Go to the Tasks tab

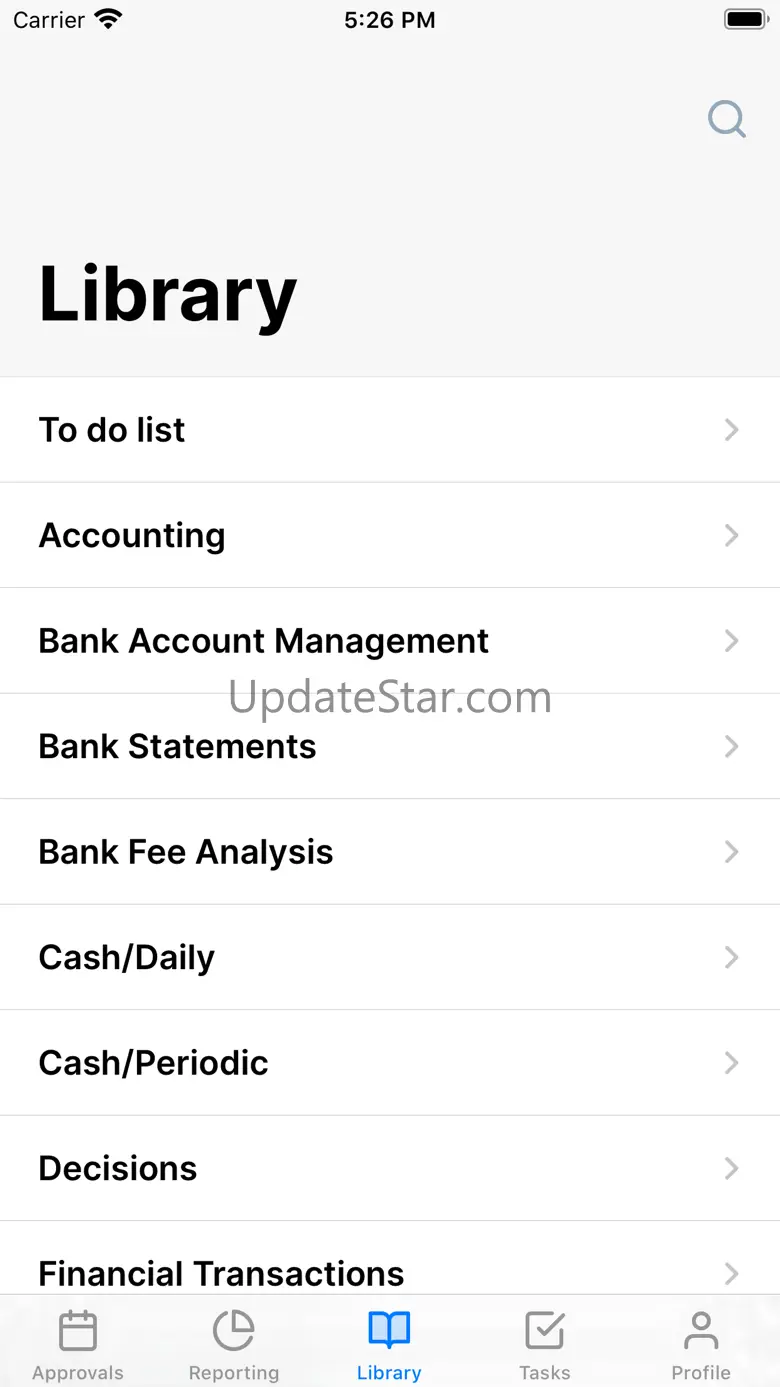click(x=545, y=1345)
